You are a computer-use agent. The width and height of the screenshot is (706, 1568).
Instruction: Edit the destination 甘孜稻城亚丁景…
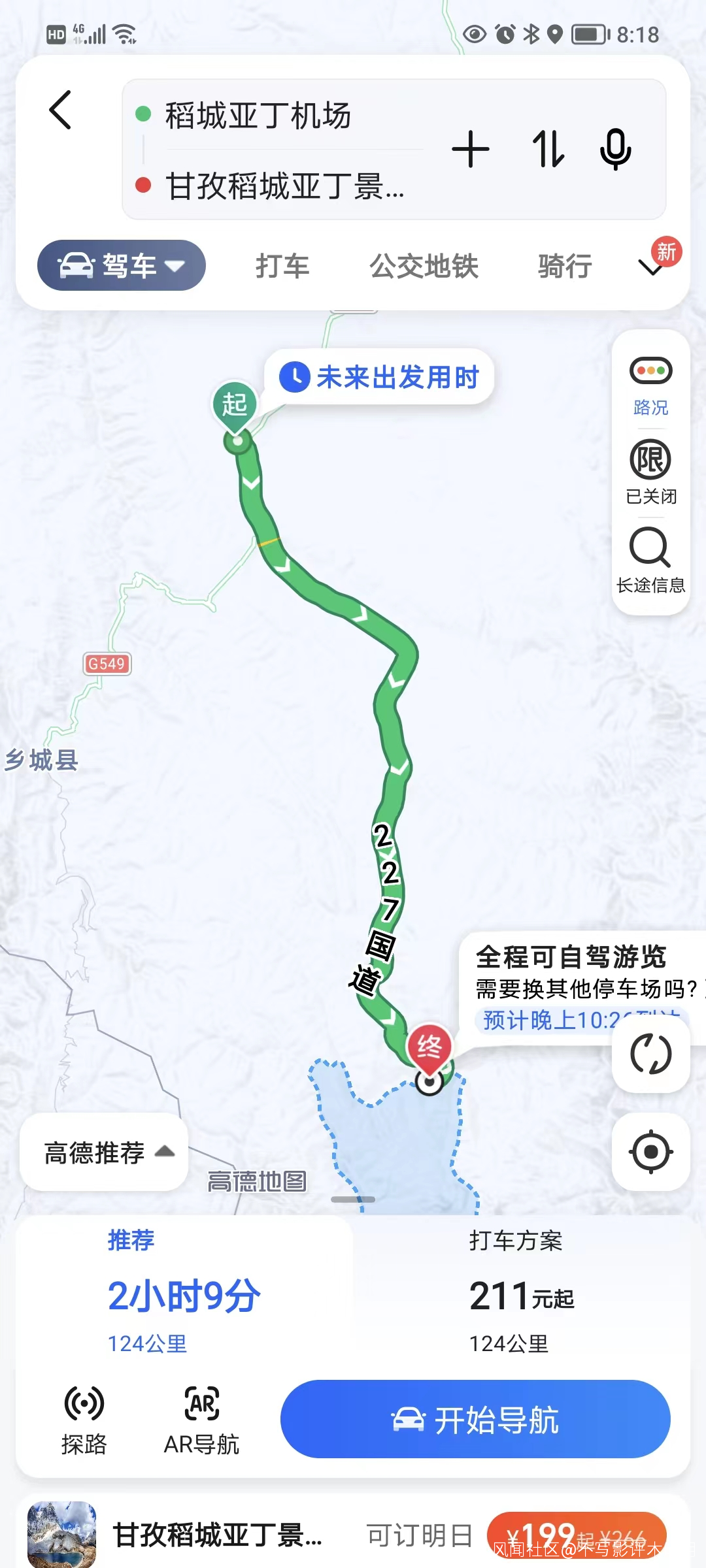click(284, 186)
